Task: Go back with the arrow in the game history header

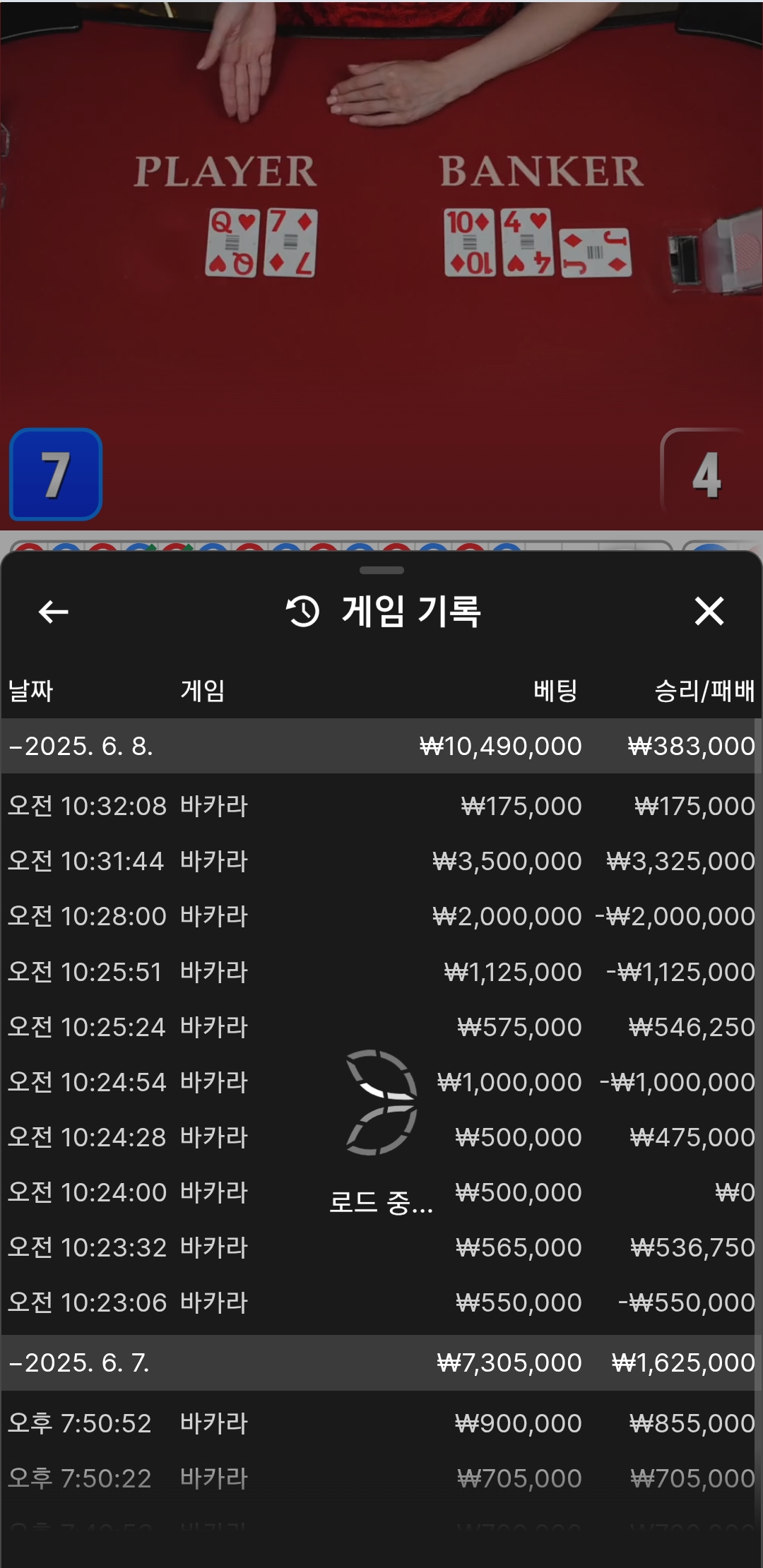Action: pyautogui.click(x=54, y=612)
